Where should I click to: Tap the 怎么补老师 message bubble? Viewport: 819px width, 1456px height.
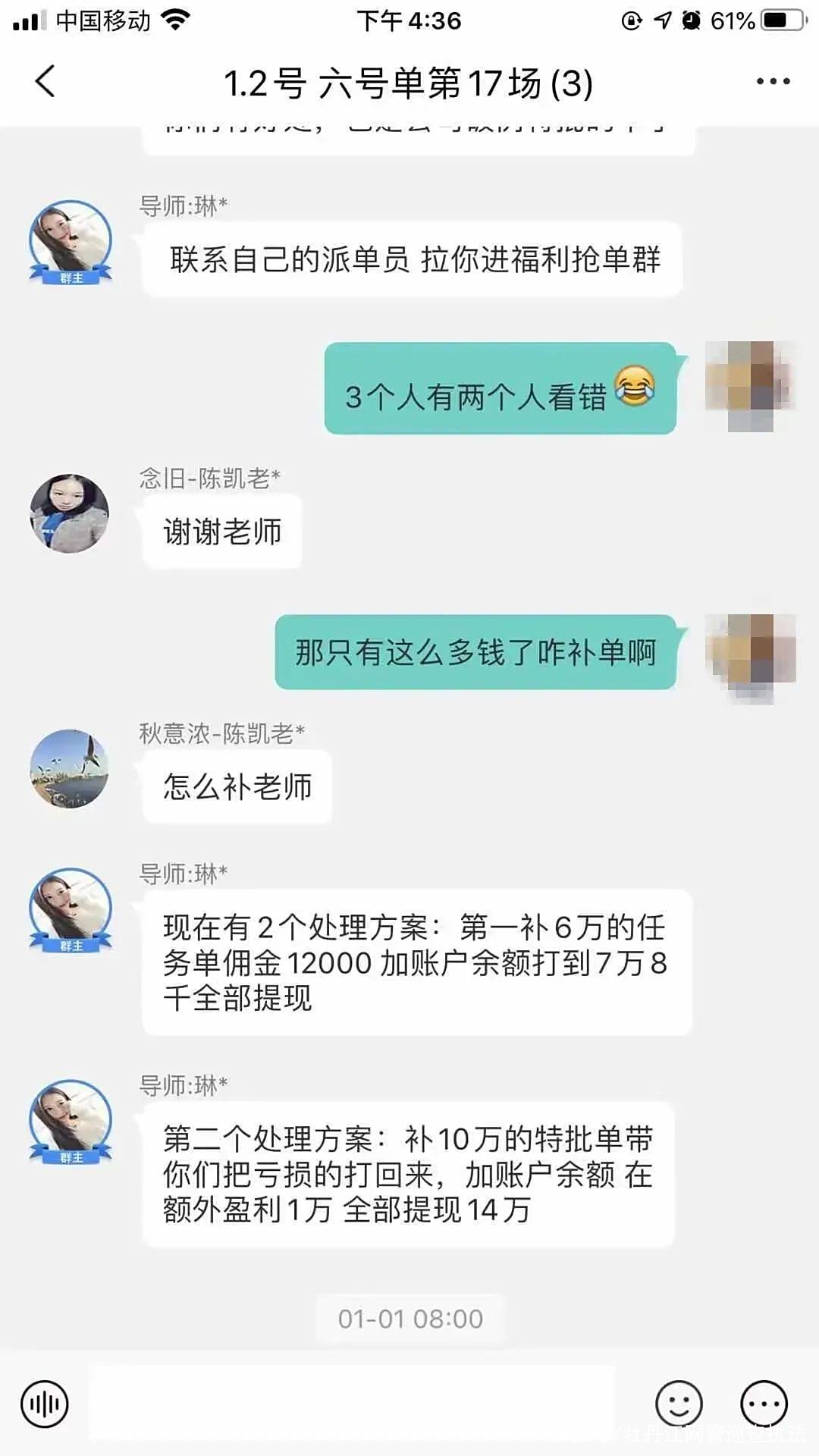[237, 786]
